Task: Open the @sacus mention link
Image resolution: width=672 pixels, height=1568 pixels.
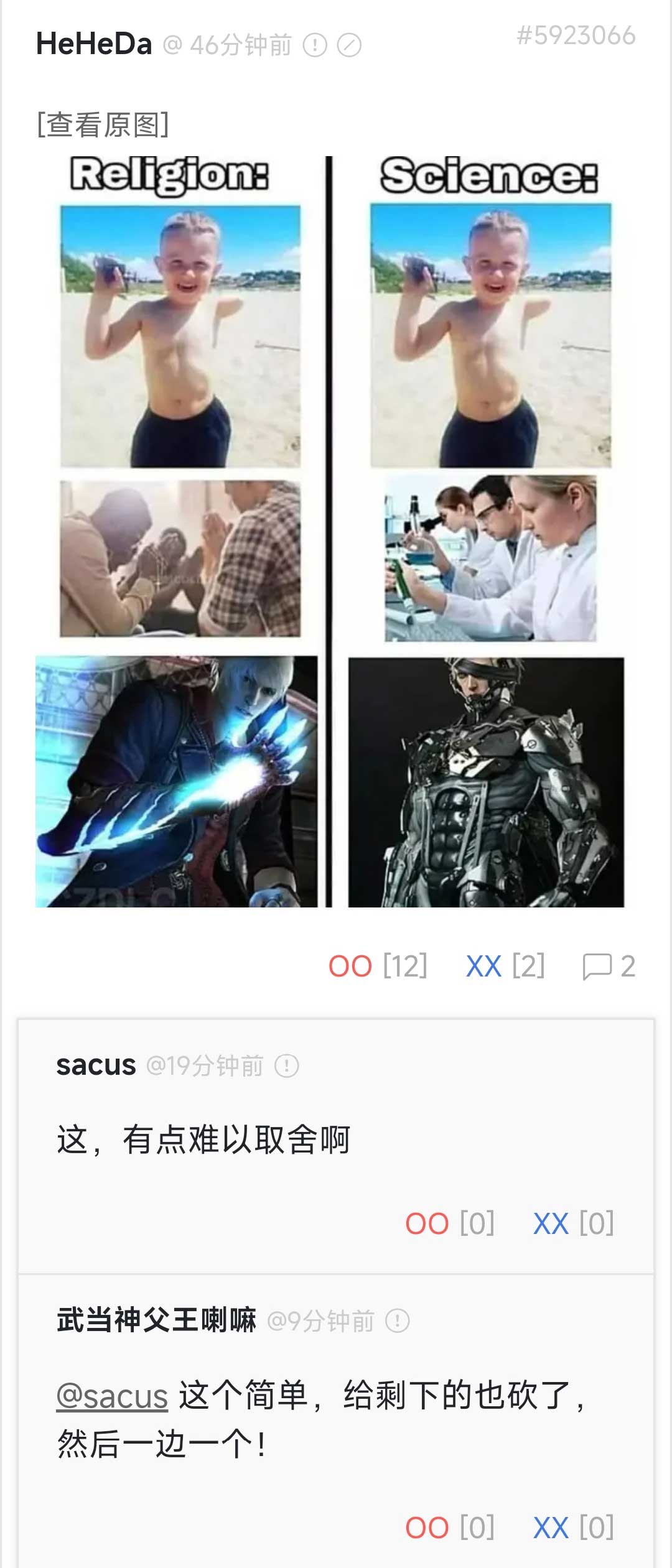Action: click(112, 1396)
